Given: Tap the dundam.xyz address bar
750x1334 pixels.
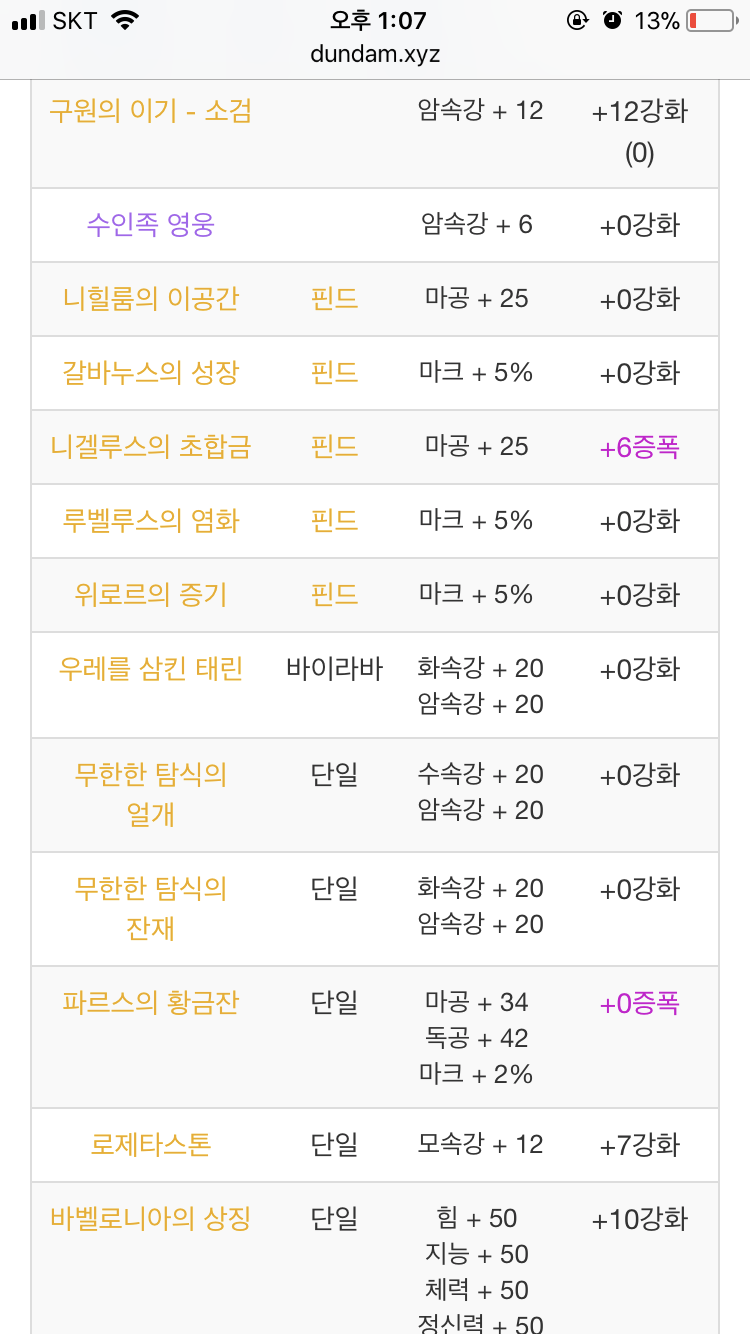Looking at the screenshot, I should (375, 54).
